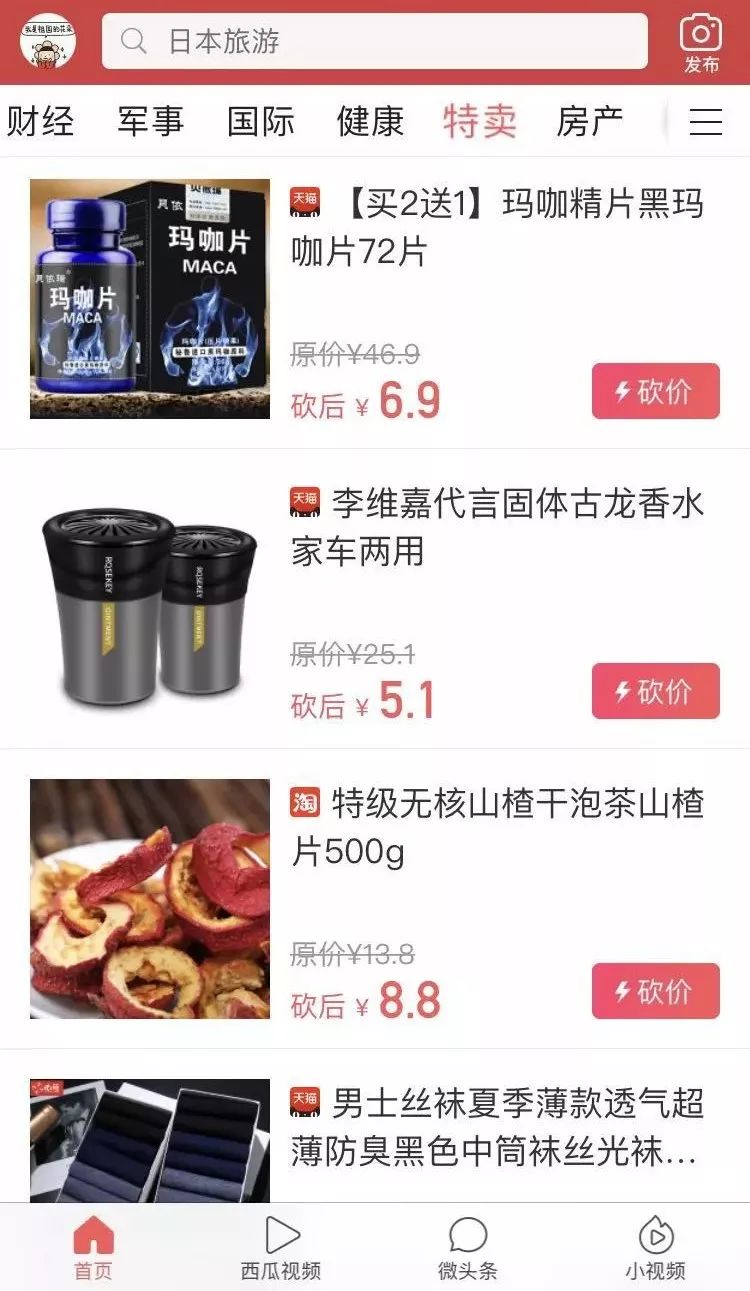The width and height of the screenshot is (750, 1291).
Task: Open the 发布 camera button
Action: tap(701, 43)
